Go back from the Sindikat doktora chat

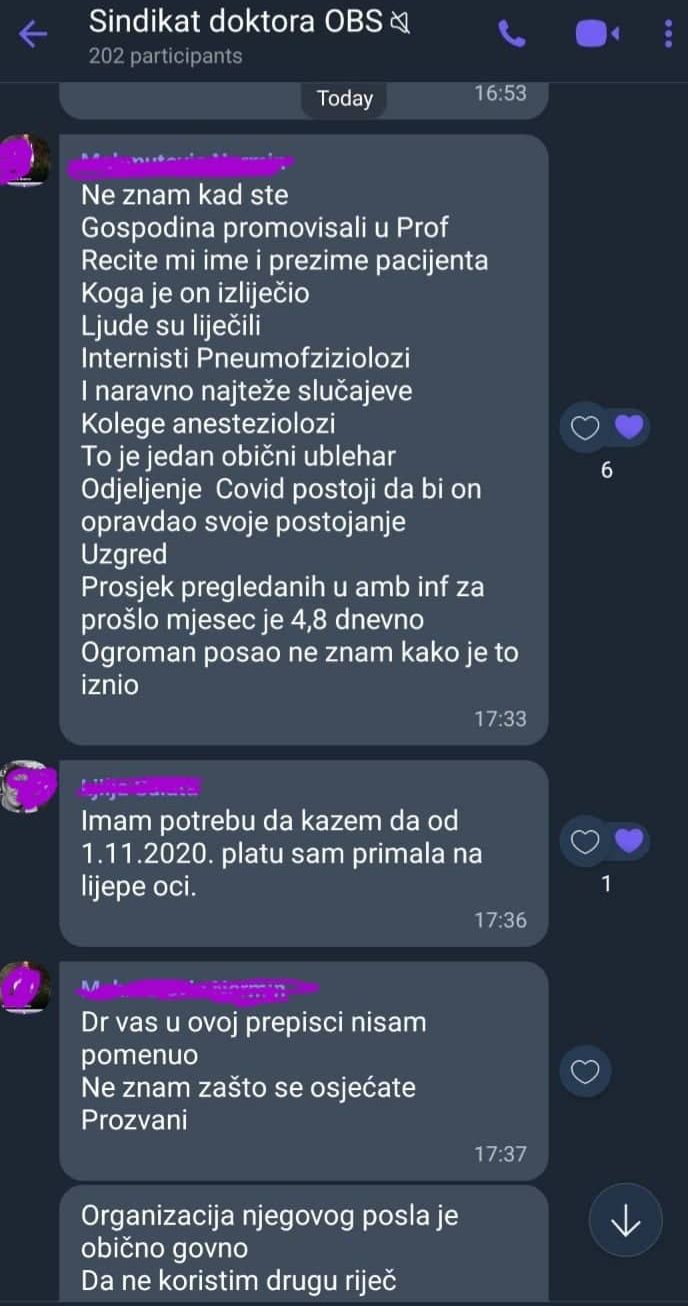coord(33,34)
